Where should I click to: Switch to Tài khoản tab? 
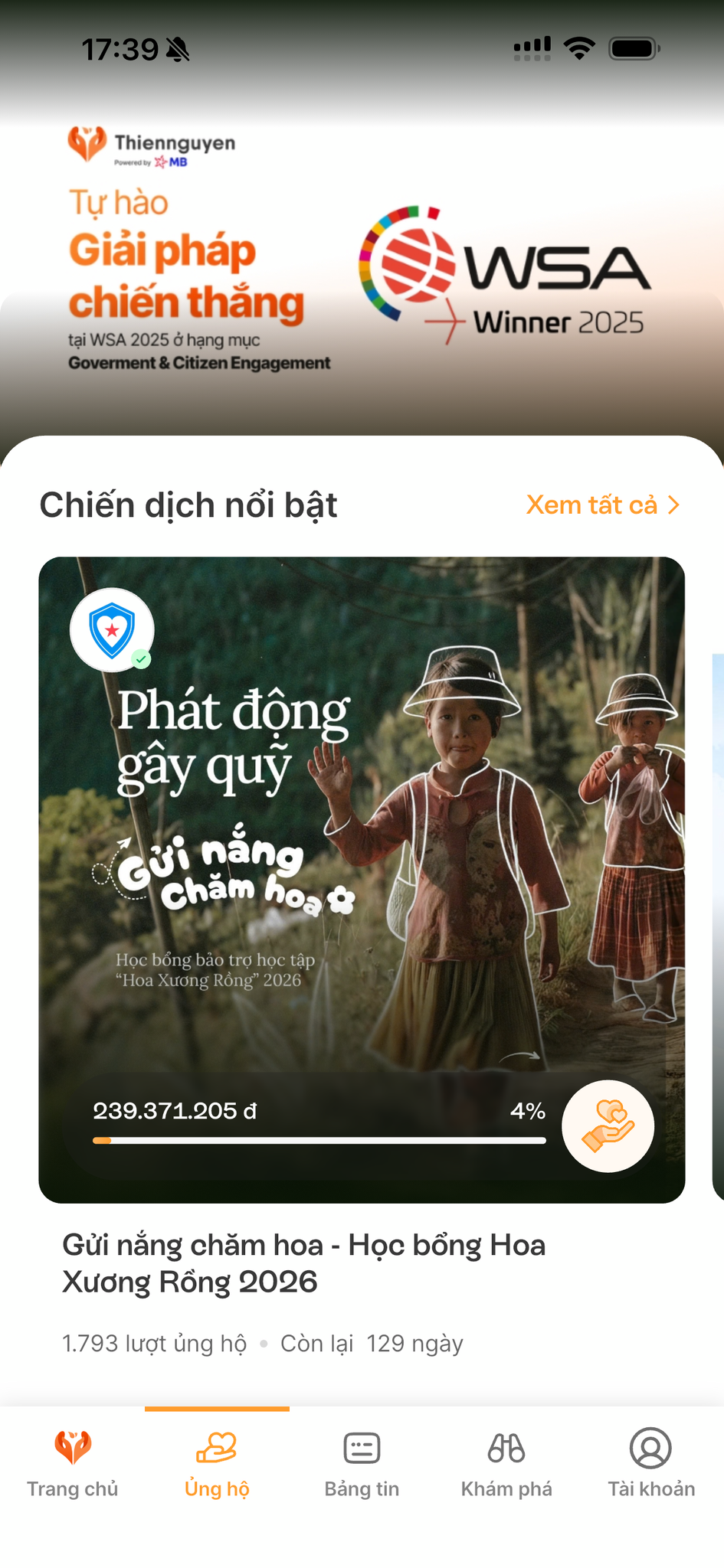coord(651,1464)
